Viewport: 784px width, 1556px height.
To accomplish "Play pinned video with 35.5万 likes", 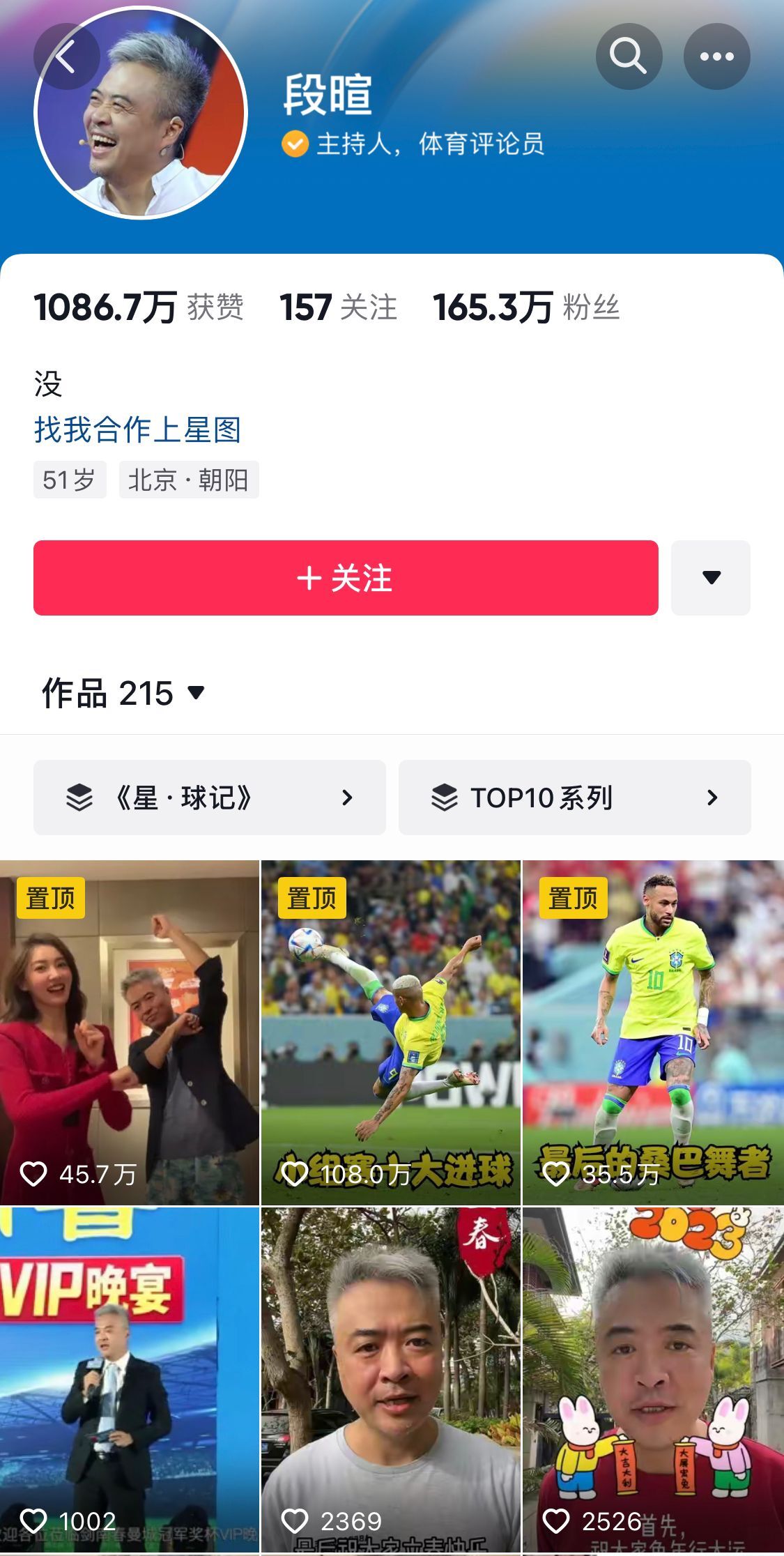I will [653, 1032].
